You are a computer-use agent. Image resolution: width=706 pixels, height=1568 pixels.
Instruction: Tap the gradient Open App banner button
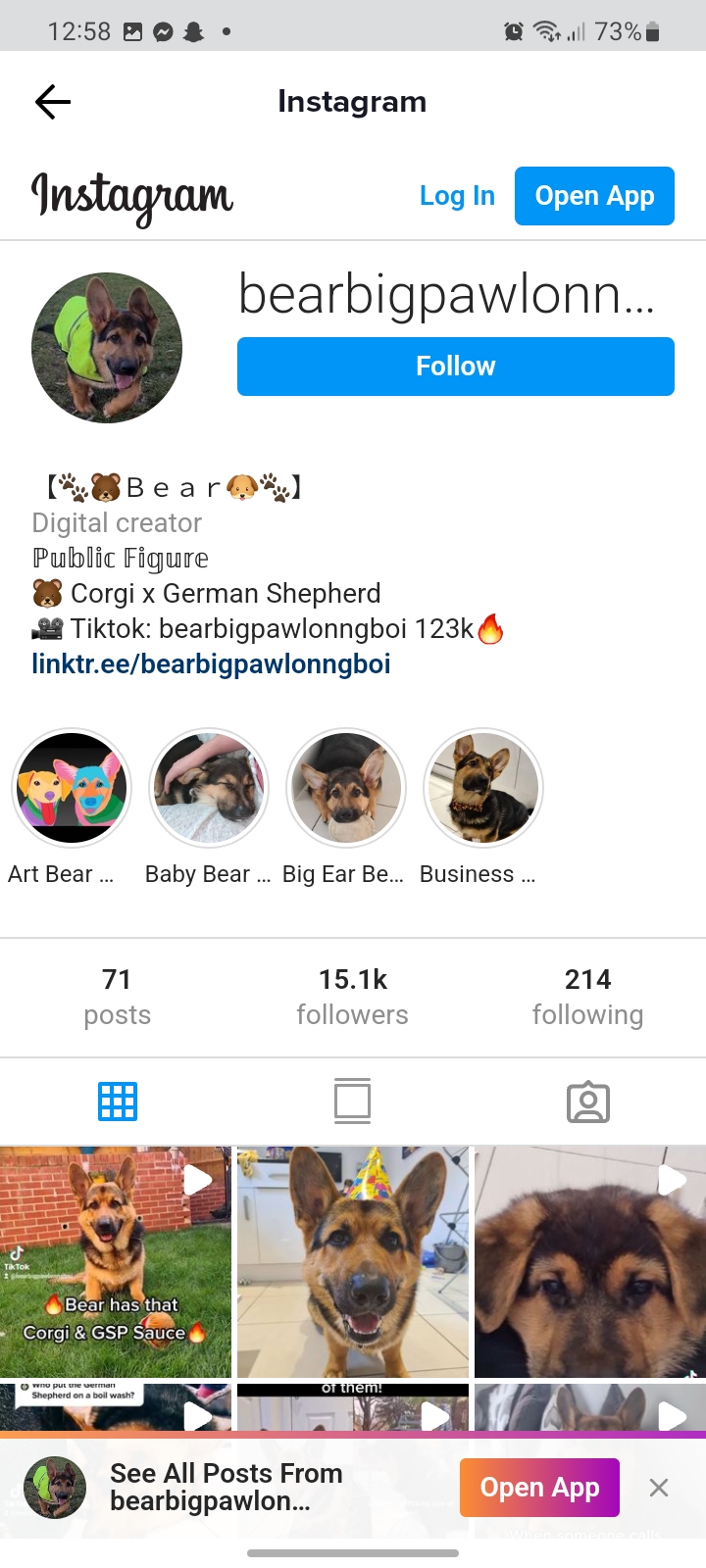click(x=539, y=1488)
